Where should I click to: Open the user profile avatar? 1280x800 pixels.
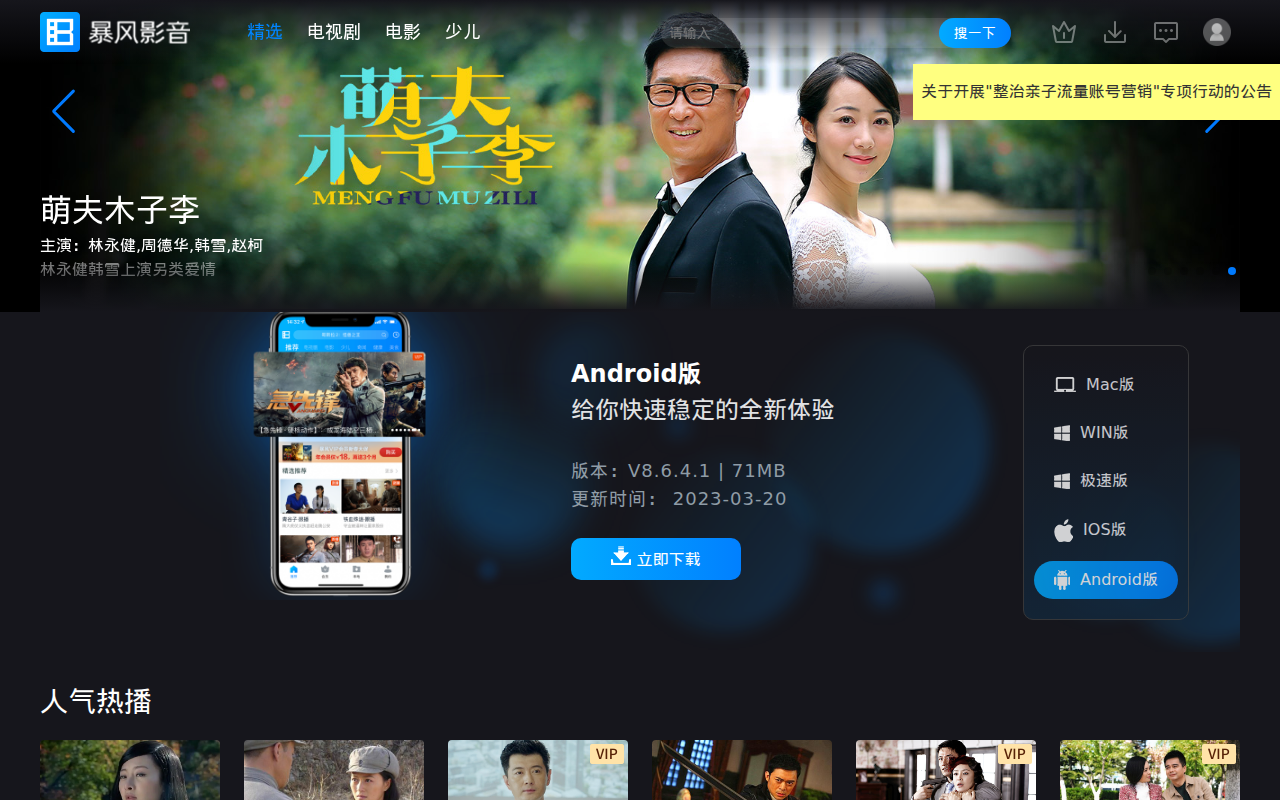click(x=1216, y=33)
